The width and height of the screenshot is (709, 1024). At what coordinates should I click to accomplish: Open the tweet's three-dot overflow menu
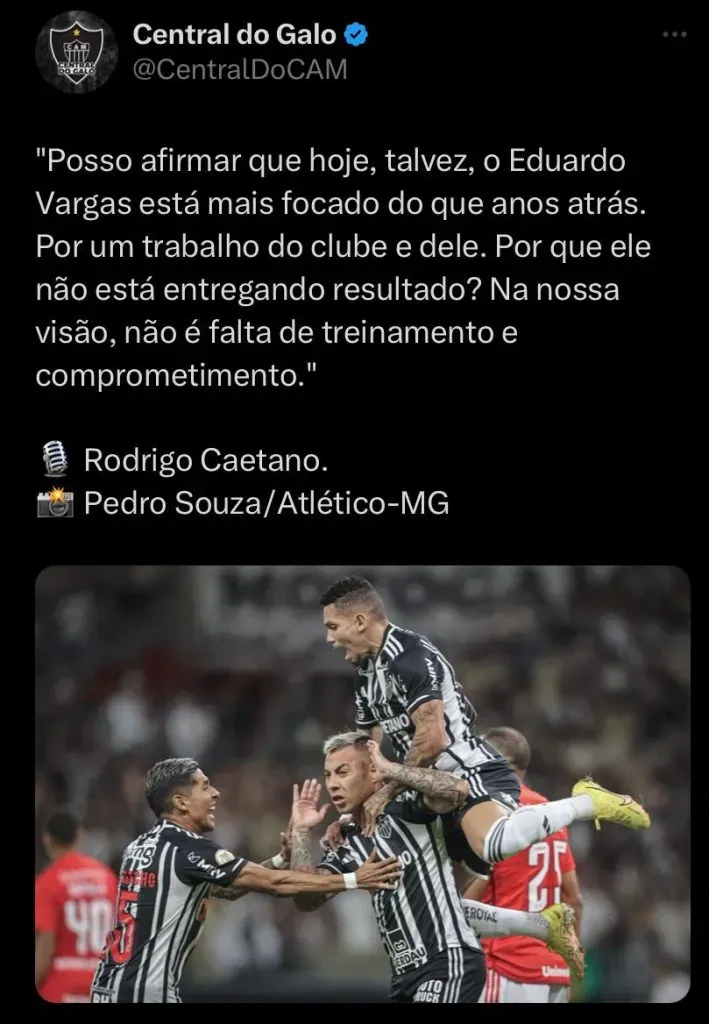pyautogui.click(x=675, y=35)
